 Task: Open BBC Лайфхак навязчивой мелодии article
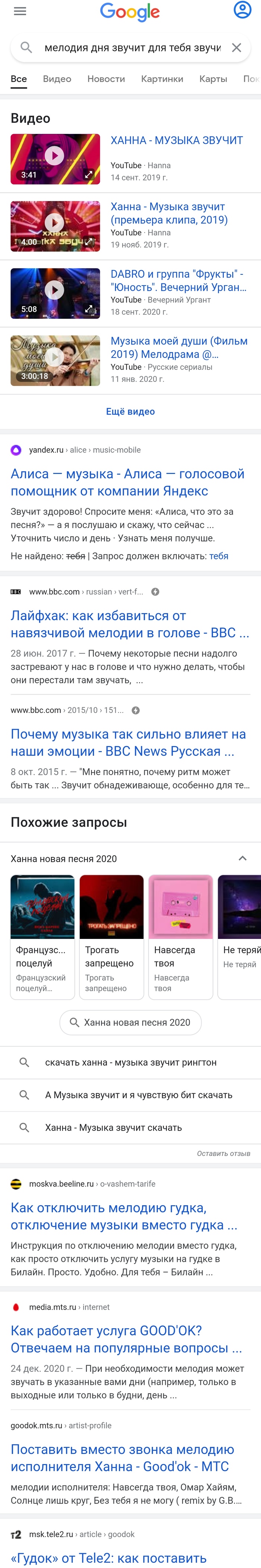point(130,624)
